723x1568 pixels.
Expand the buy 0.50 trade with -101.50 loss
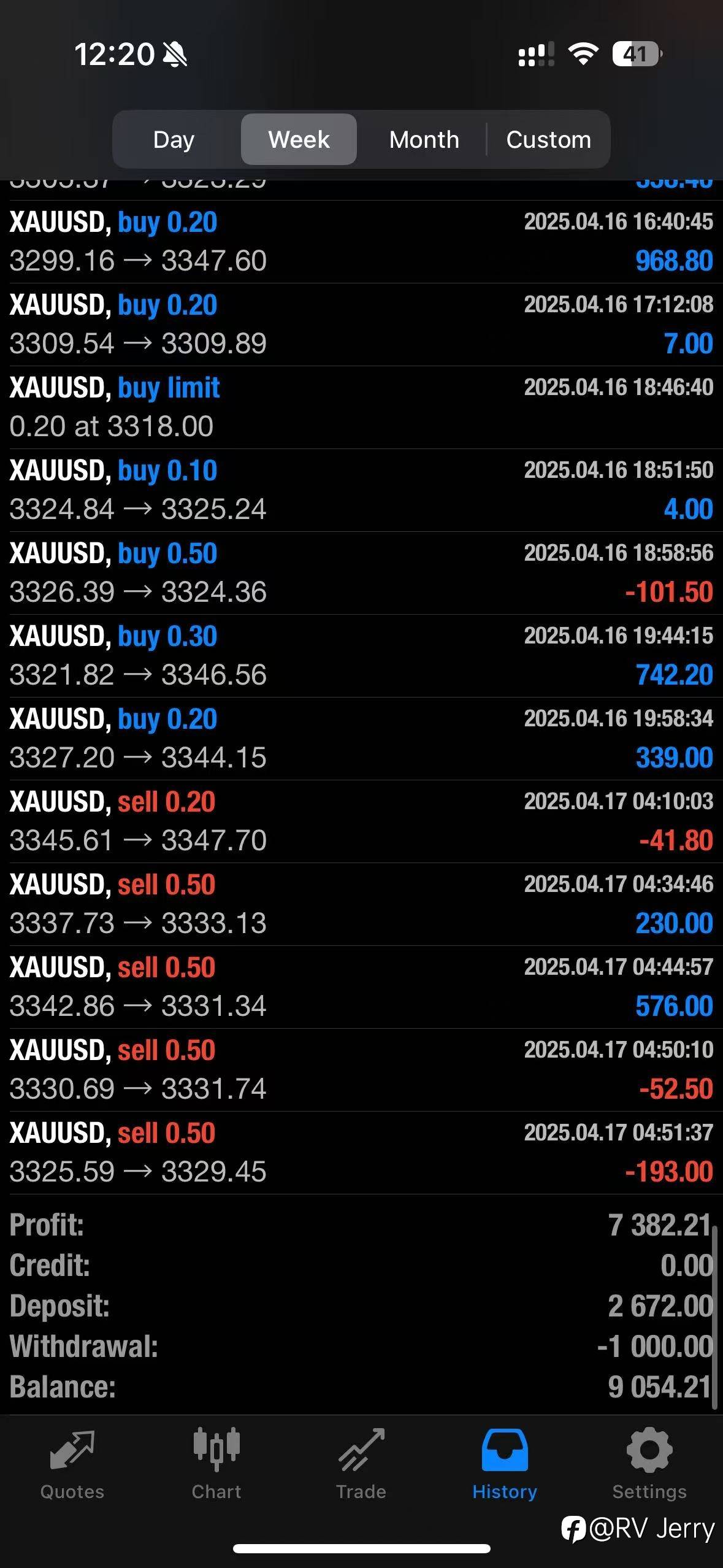[x=361, y=573]
